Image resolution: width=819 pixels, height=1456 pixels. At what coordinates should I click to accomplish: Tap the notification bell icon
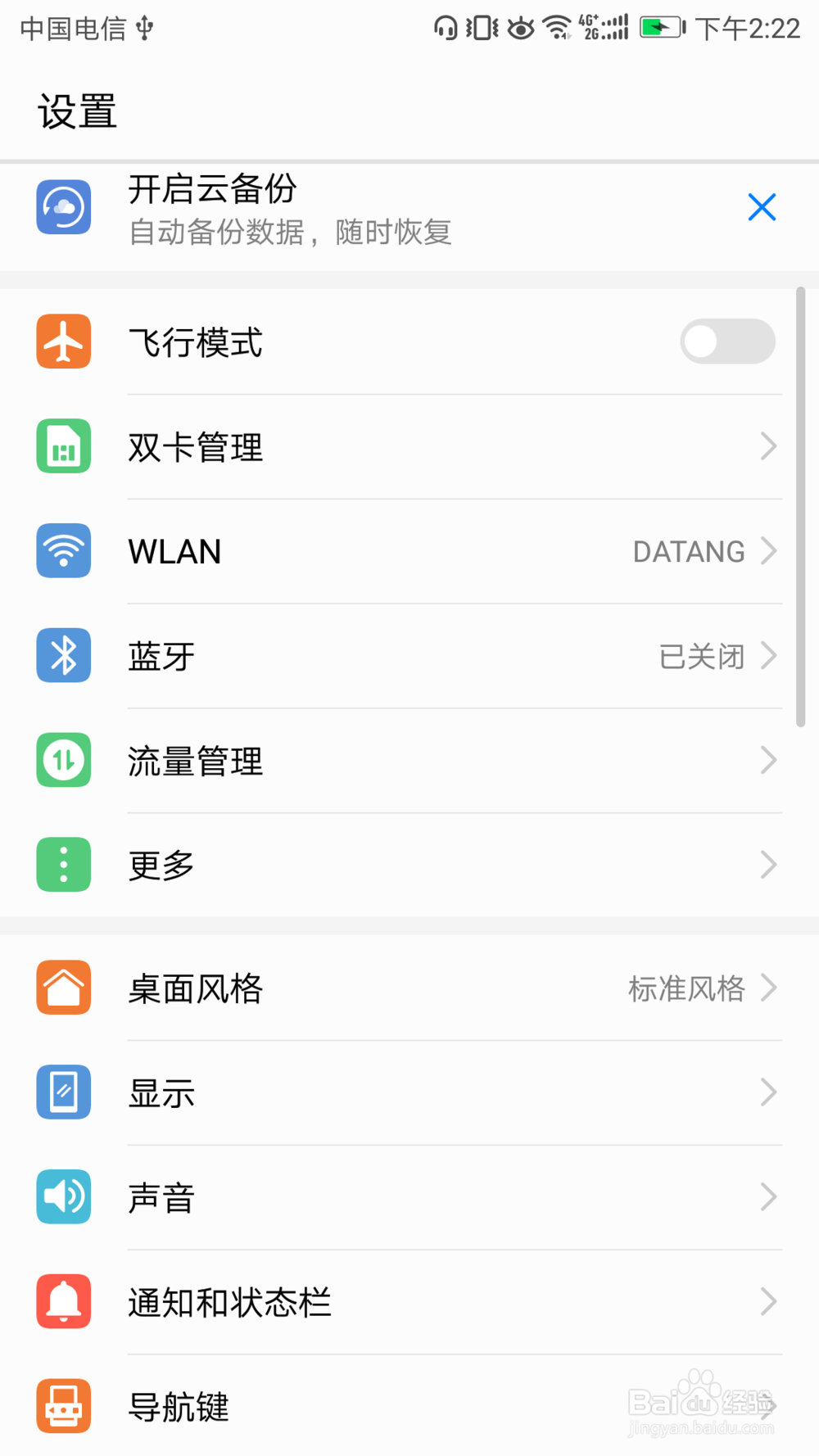click(x=63, y=1302)
